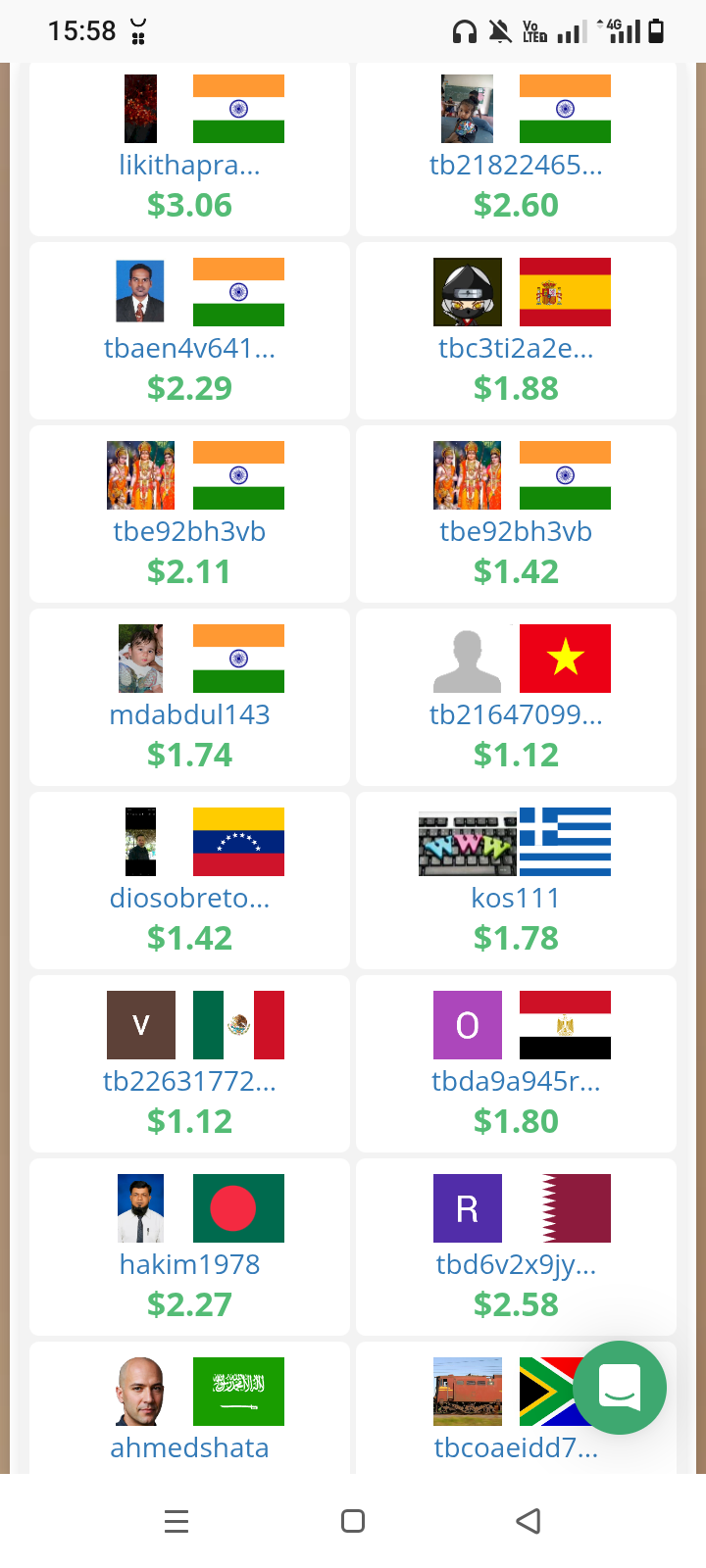Open kos111 user profile
The height and width of the screenshot is (1568, 706).
click(516, 898)
